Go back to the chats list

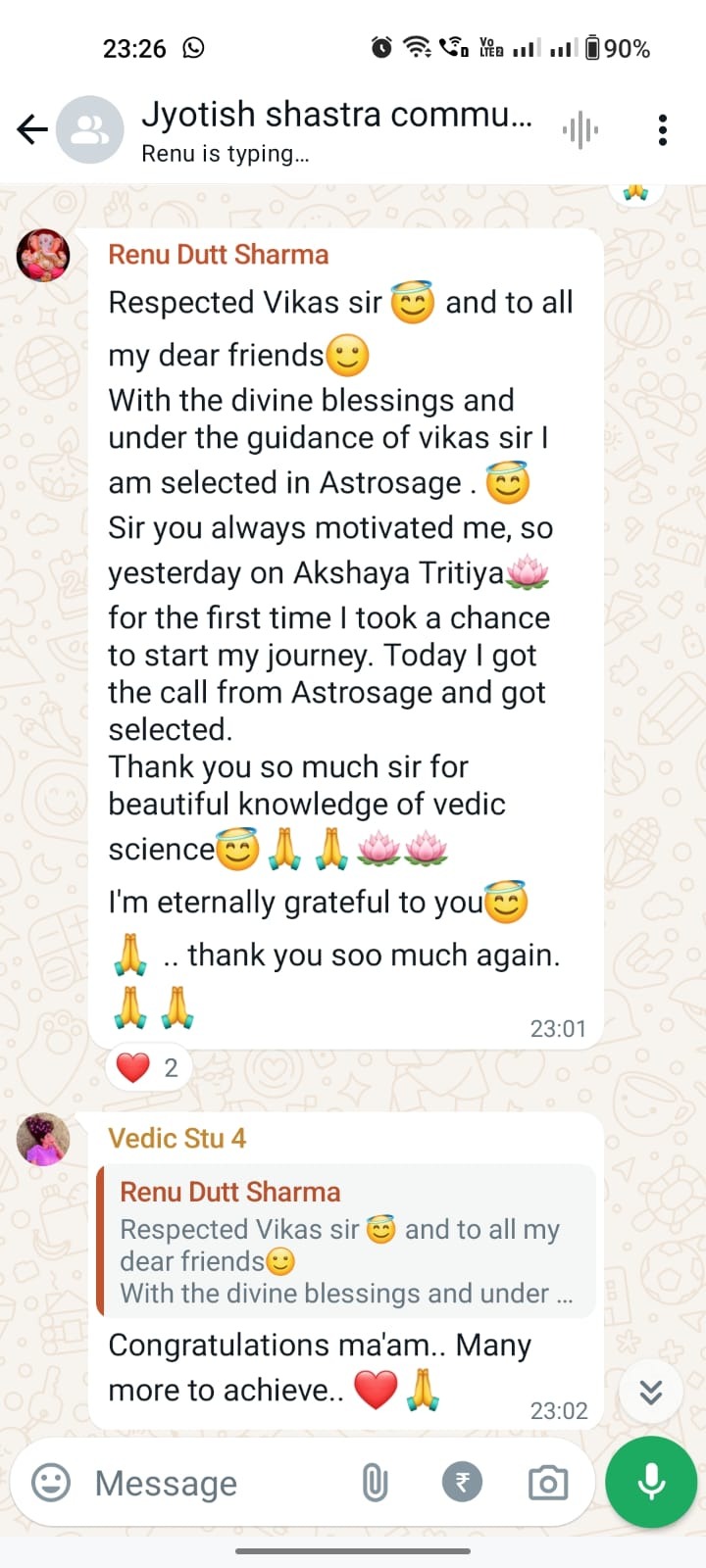coord(32,129)
